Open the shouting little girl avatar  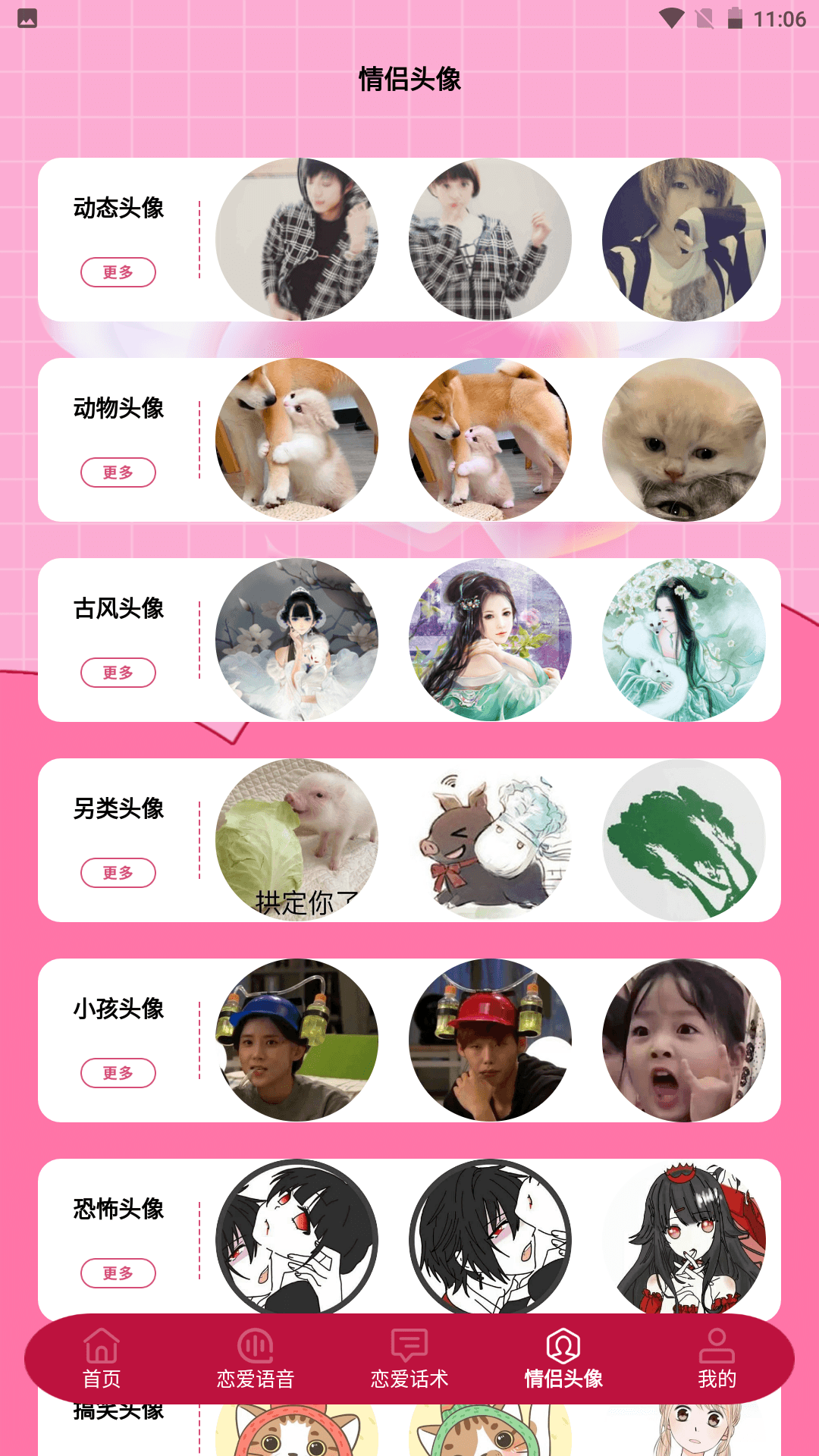(x=683, y=1040)
